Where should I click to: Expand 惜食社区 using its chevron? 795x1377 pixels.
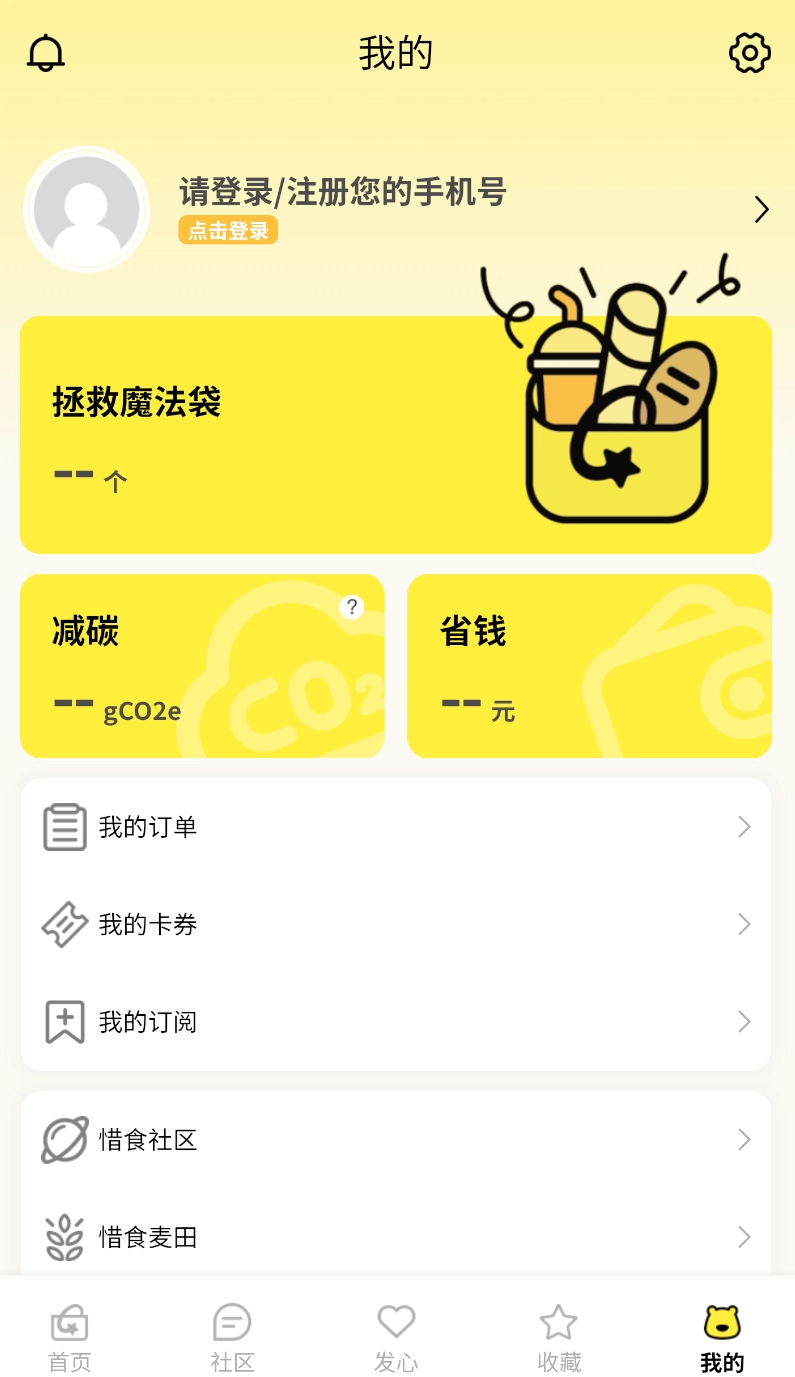click(744, 1139)
